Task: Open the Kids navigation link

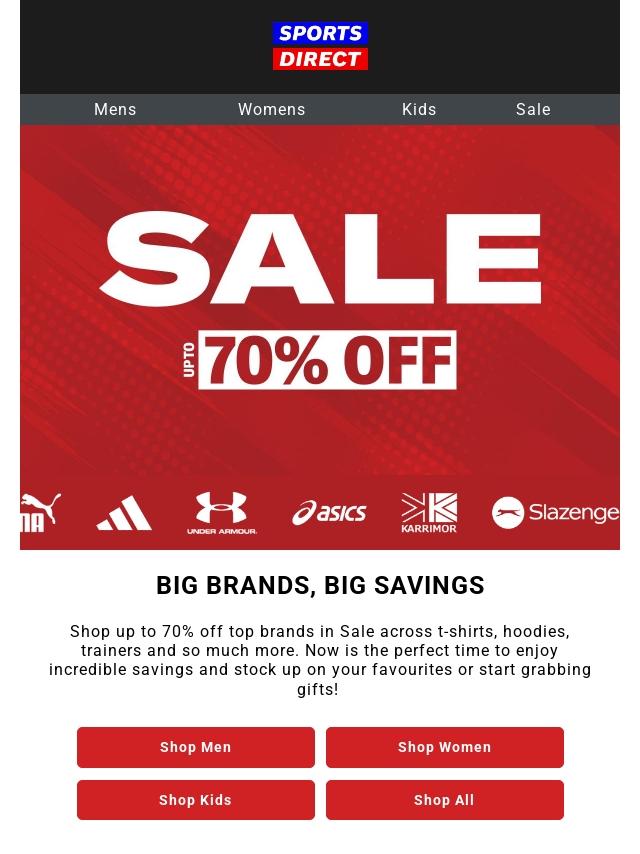Action: tap(419, 110)
